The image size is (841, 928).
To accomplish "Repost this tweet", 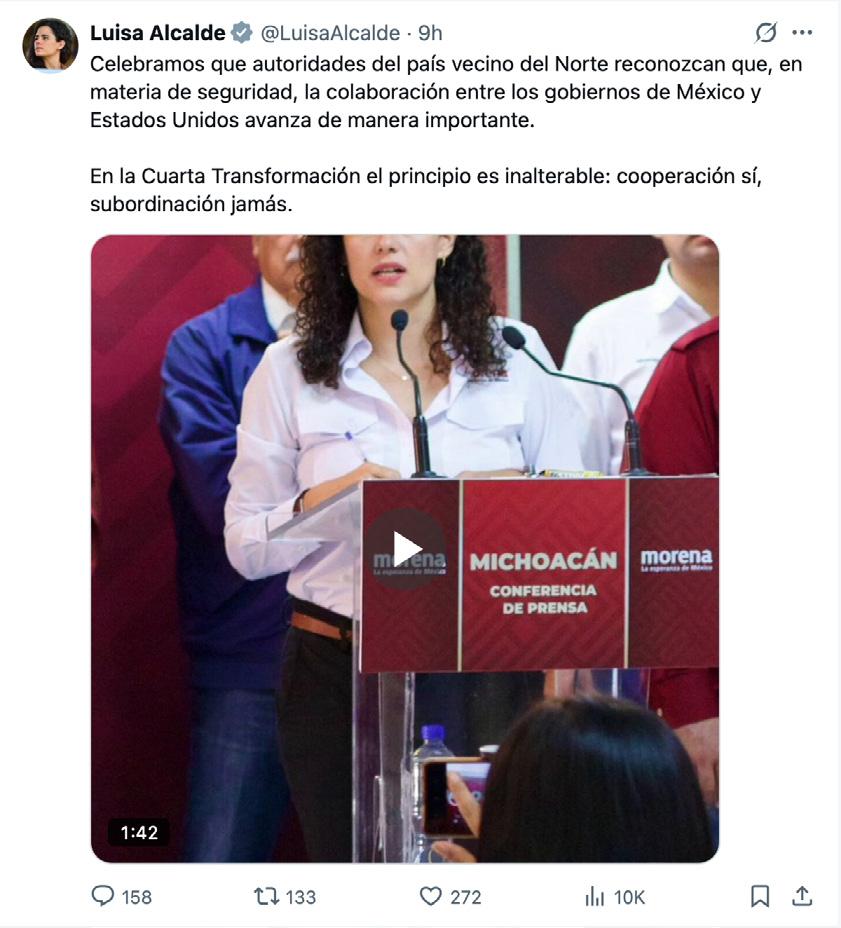I will pyautogui.click(x=267, y=896).
